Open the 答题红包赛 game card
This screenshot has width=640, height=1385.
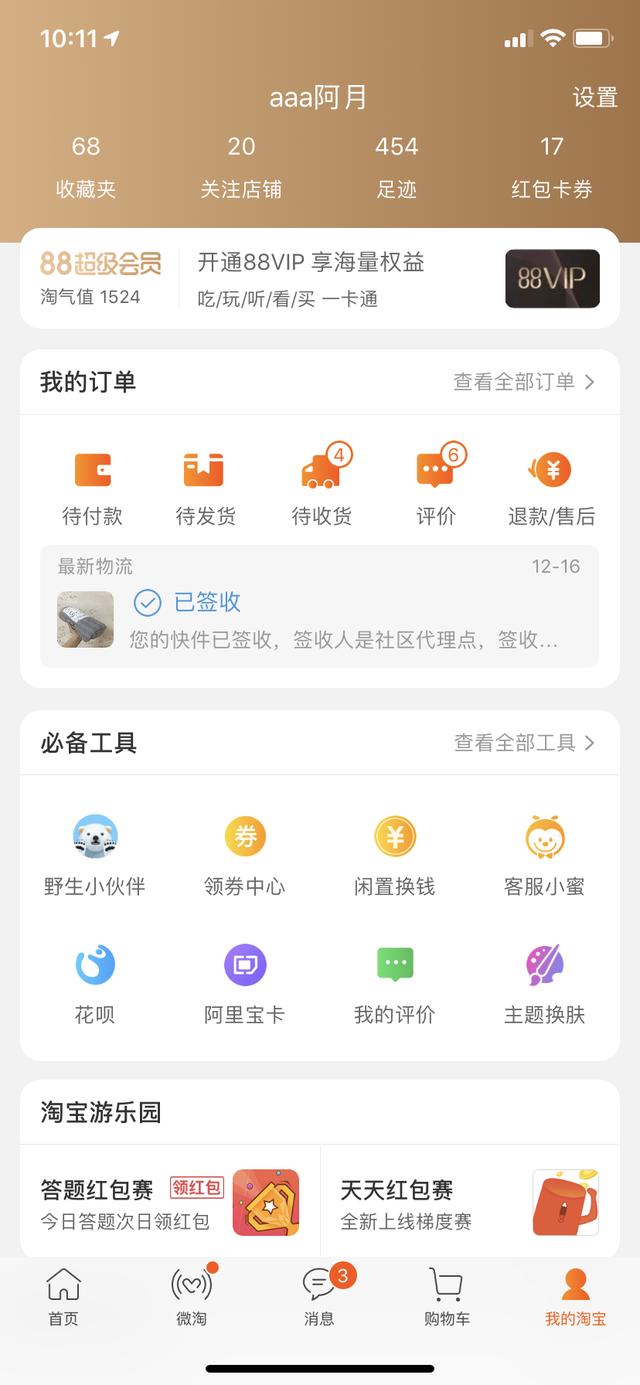(170, 1203)
